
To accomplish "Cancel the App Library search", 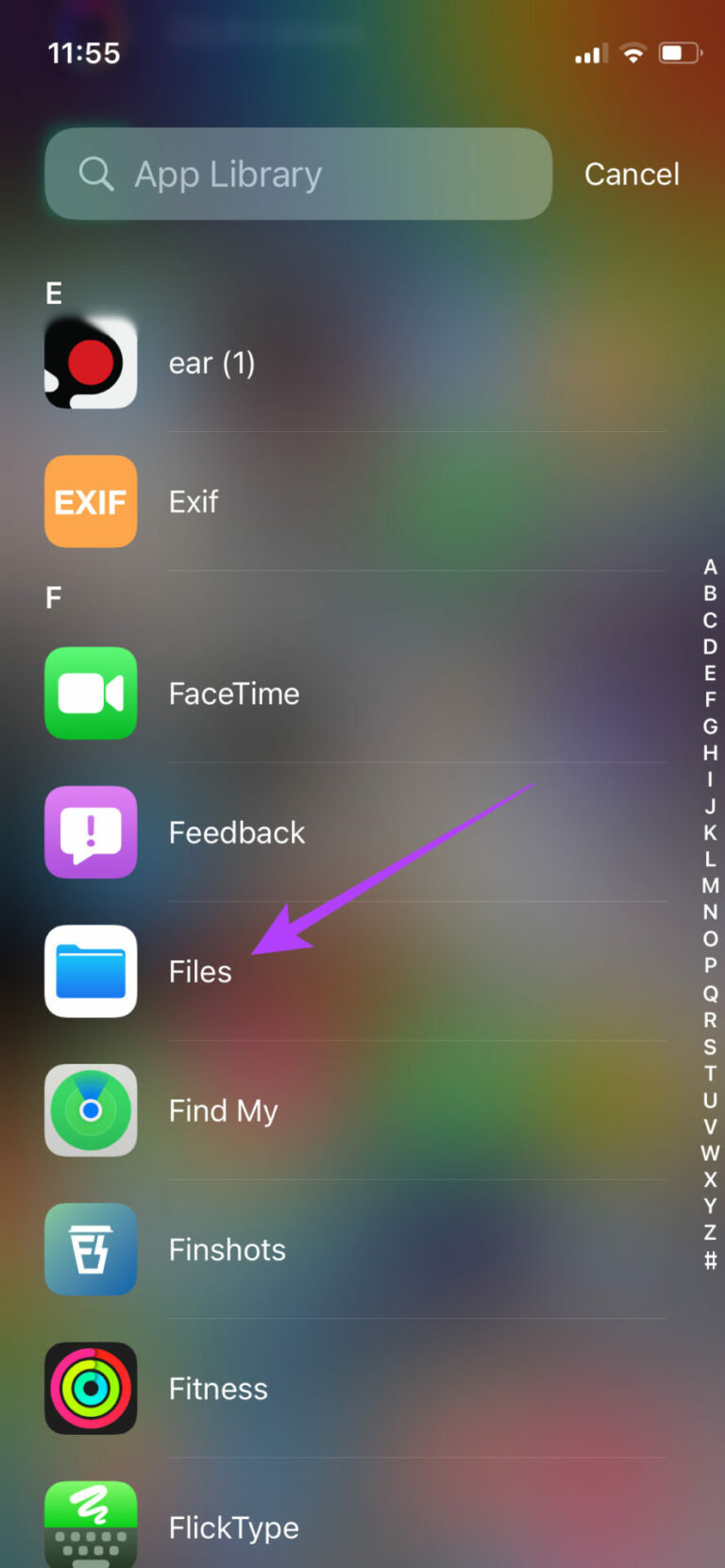I will click(632, 174).
